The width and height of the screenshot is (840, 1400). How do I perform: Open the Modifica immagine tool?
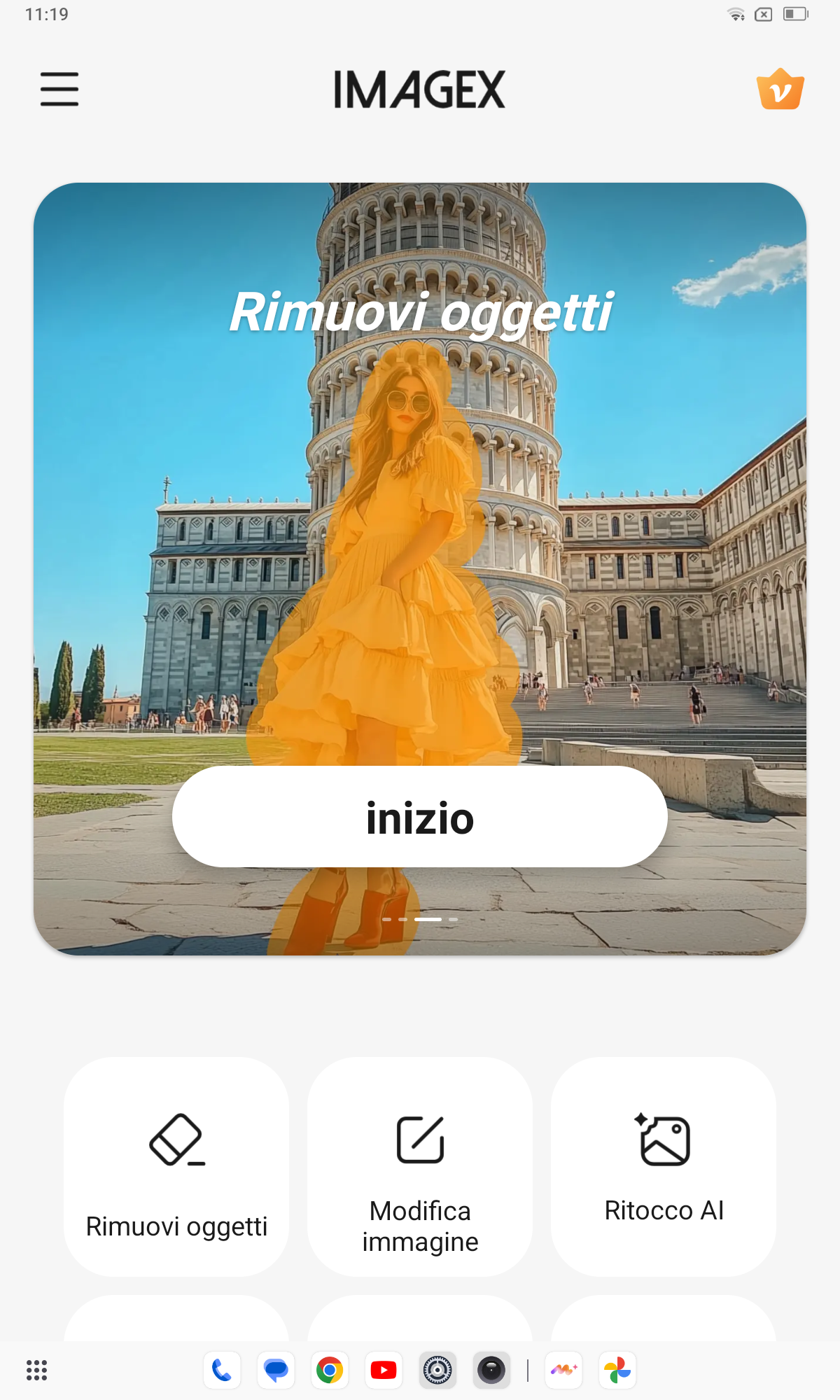click(420, 1167)
